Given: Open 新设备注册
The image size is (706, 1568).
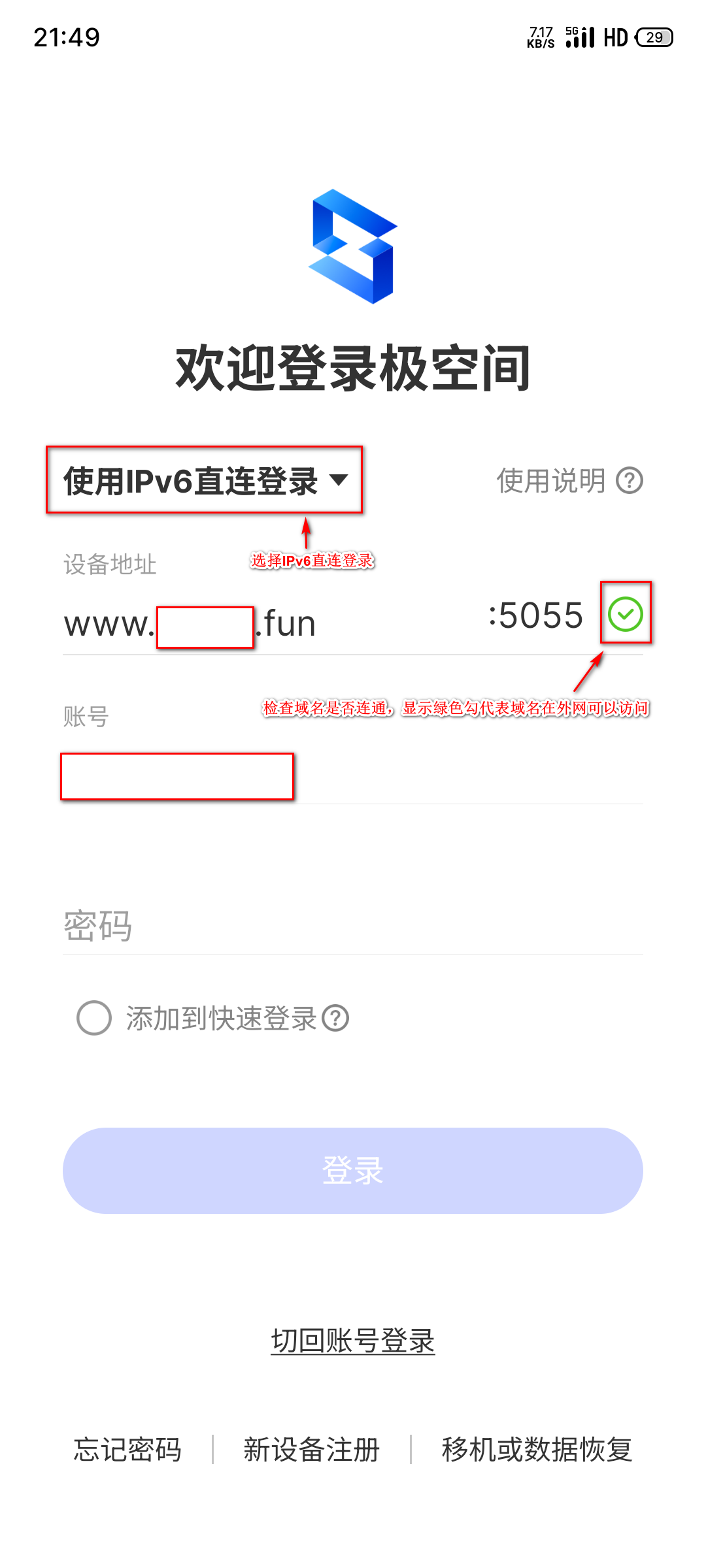Looking at the screenshot, I should (x=312, y=1449).
